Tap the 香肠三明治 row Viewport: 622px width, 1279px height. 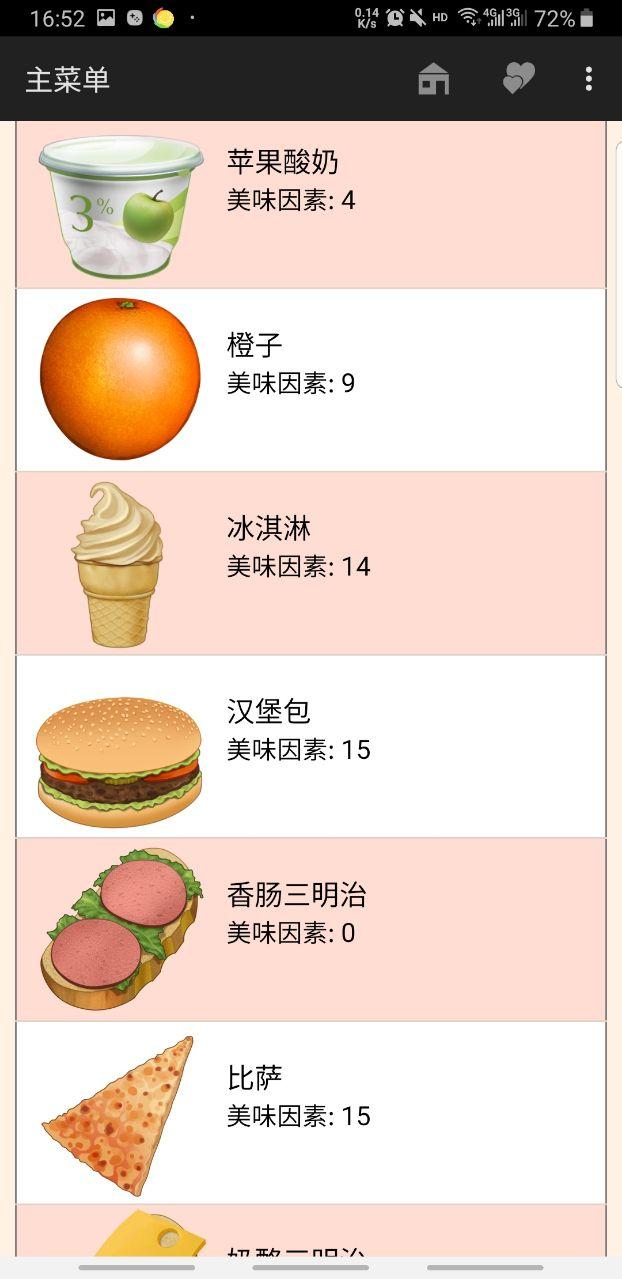[x=310, y=929]
